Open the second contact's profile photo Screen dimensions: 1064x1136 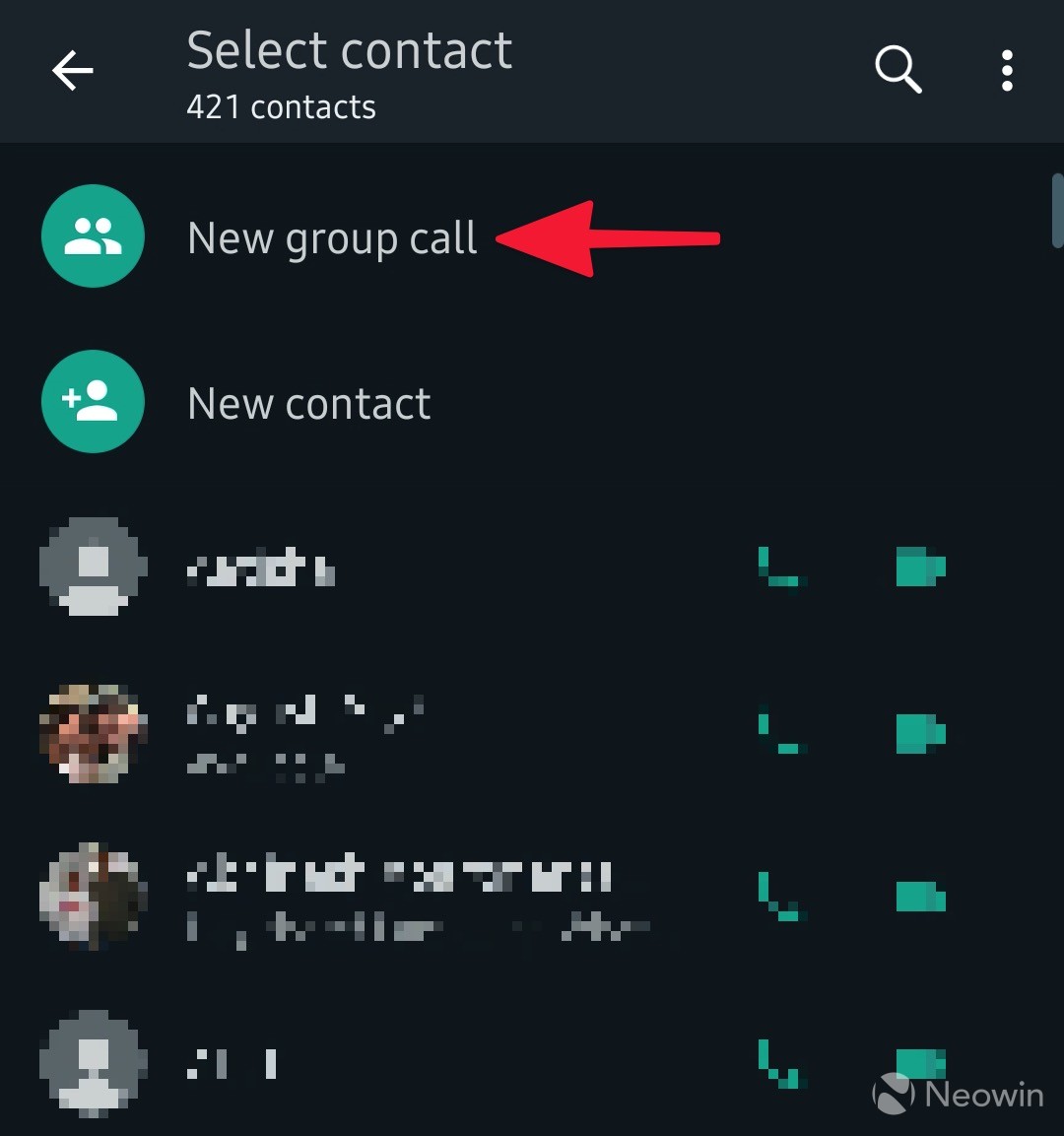93,734
